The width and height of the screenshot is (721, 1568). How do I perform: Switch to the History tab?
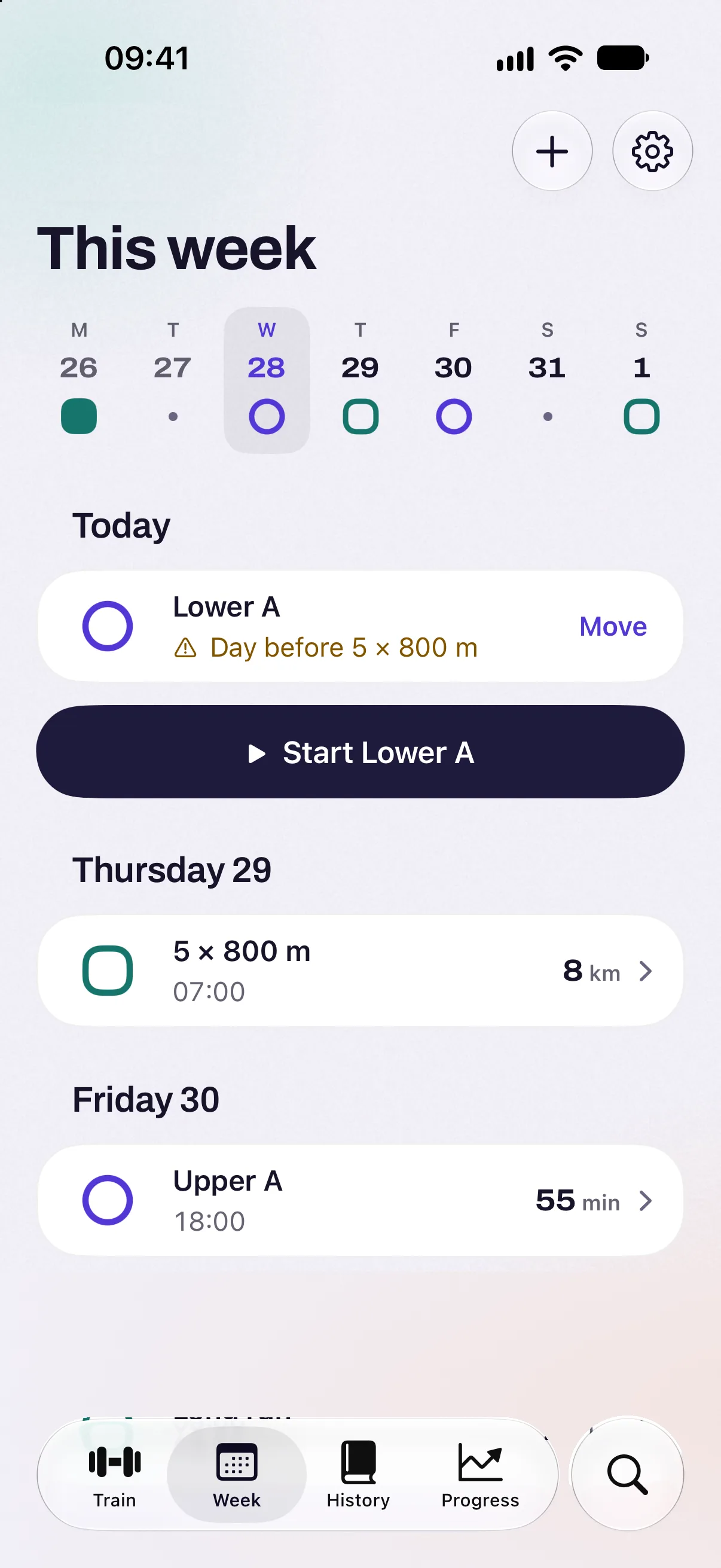coord(358,1475)
